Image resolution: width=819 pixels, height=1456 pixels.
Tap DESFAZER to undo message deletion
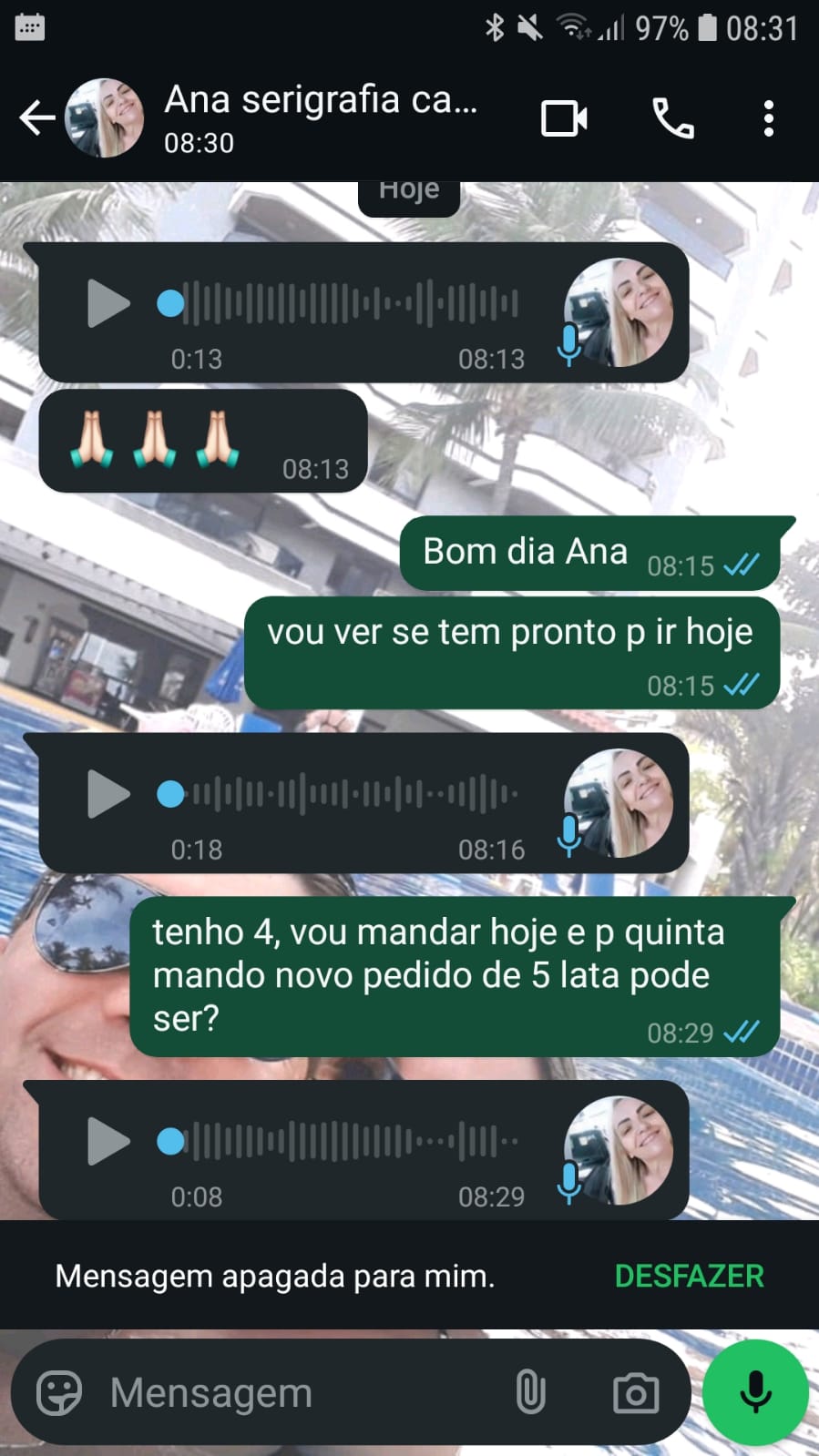pos(689,1276)
